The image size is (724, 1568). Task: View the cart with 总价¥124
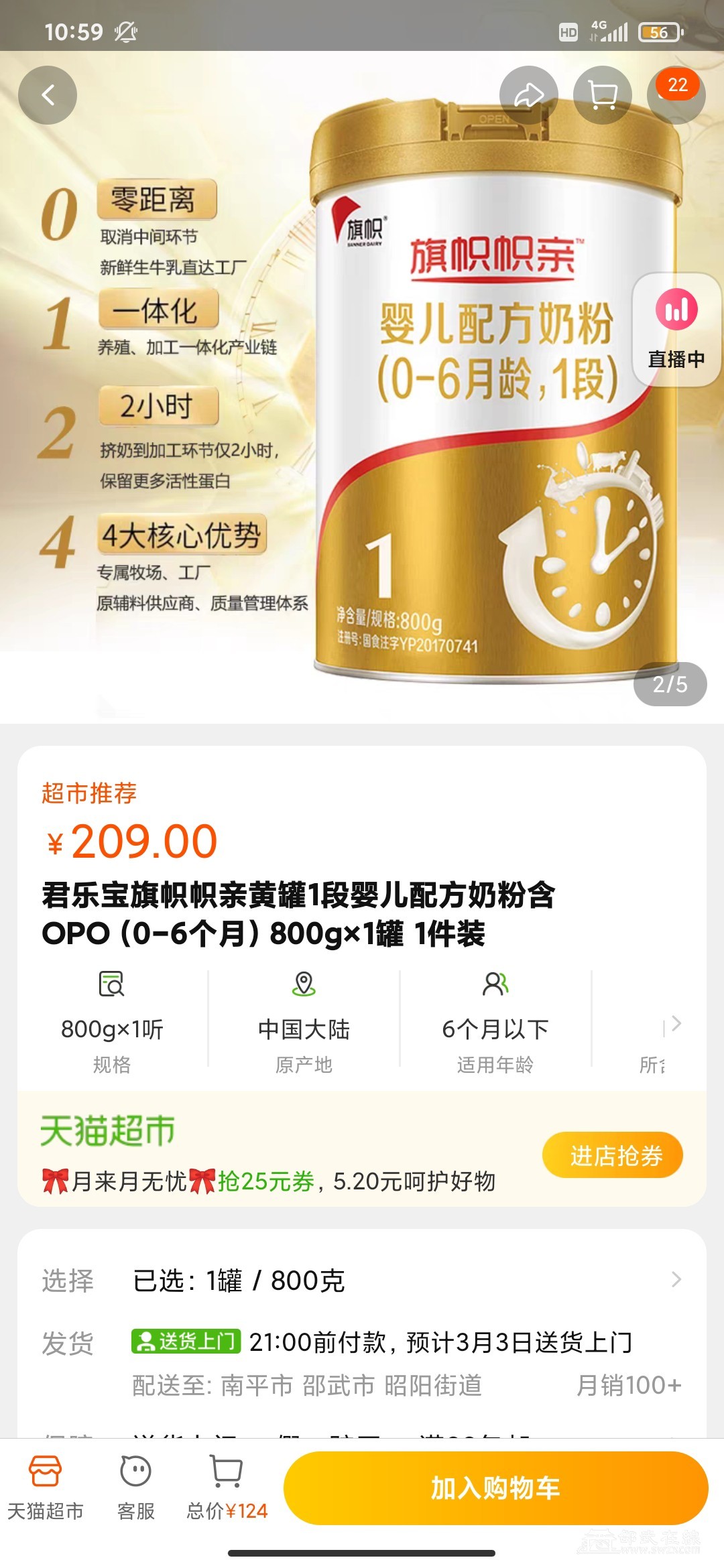227,1488
